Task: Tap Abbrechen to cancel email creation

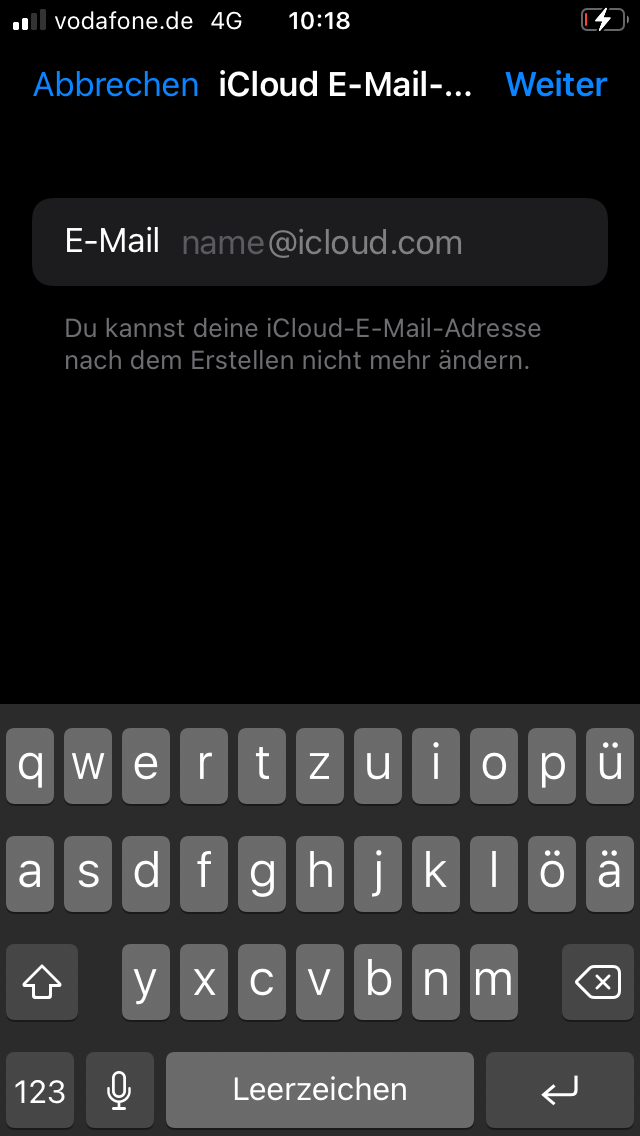Action: click(x=116, y=85)
